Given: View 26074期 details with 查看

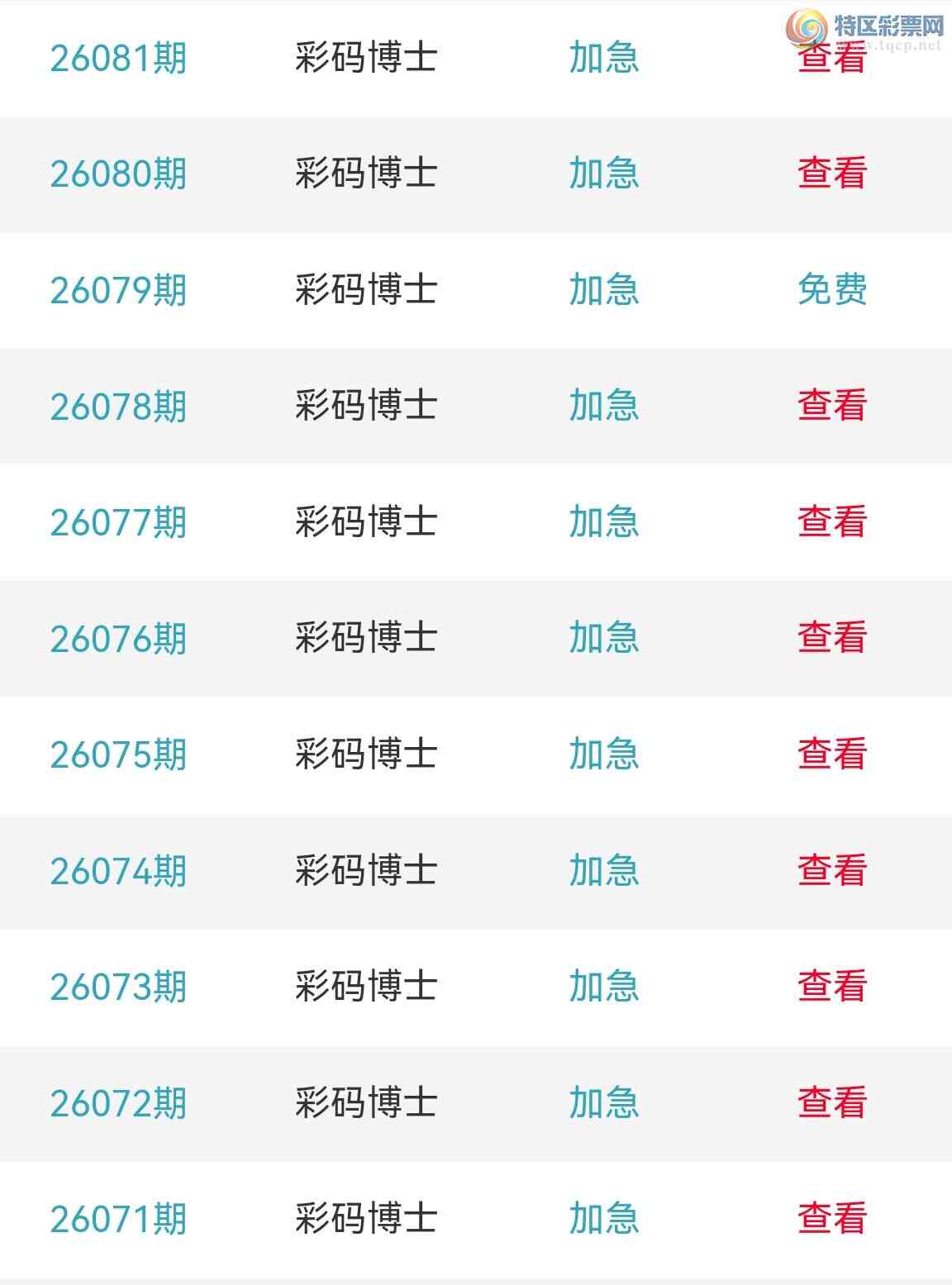Looking at the screenshot, I should 831,870.
